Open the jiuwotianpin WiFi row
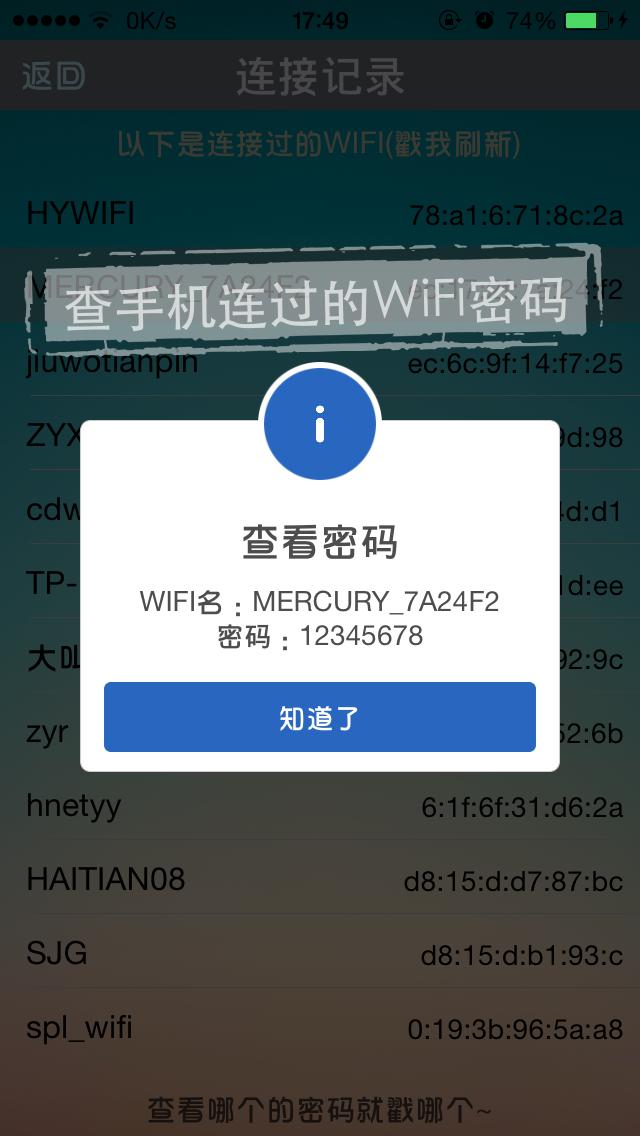Screen dimensions: 640x1136 click(x=320, y=362)
